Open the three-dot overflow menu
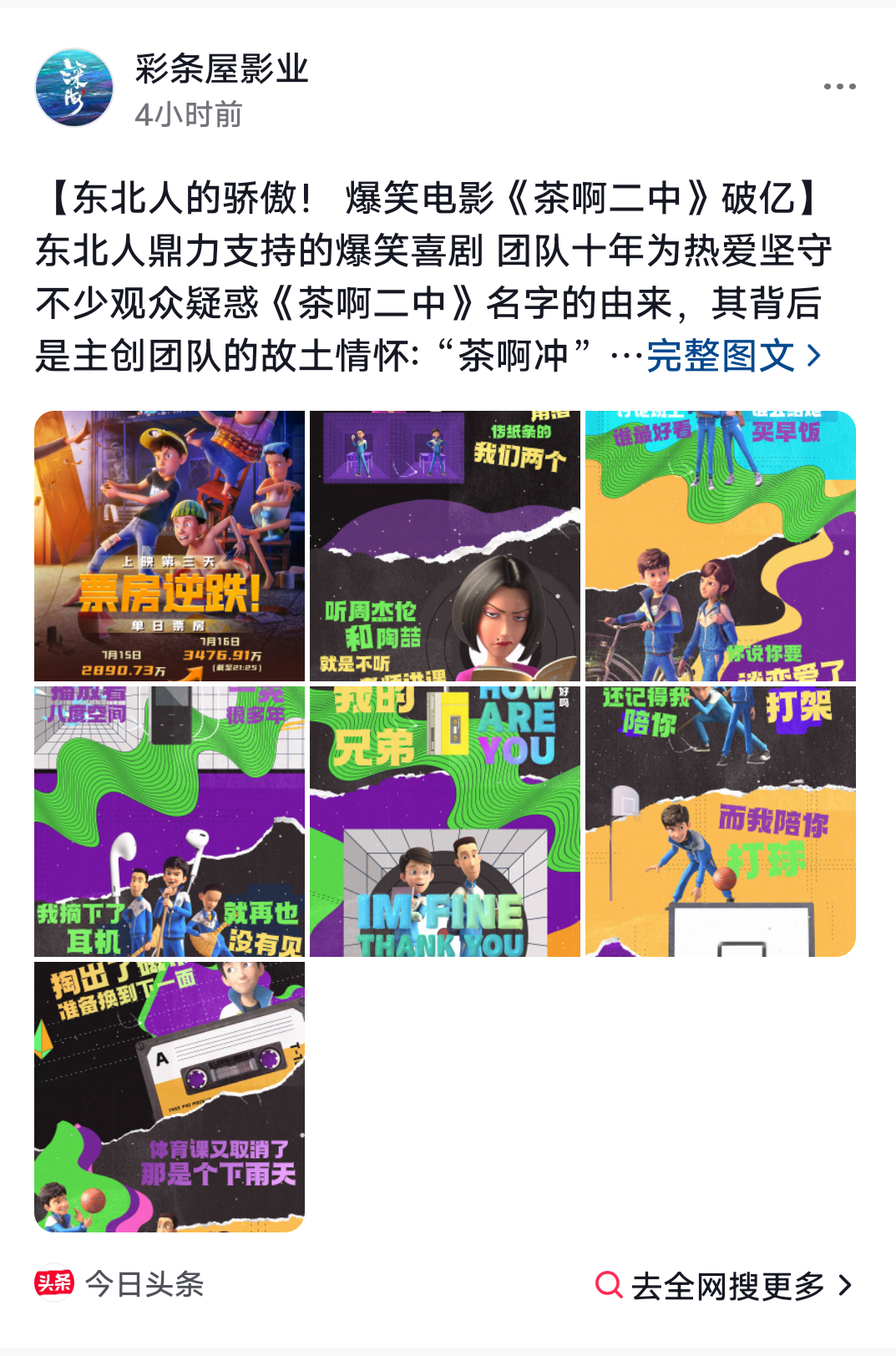 tap(839, 87)
